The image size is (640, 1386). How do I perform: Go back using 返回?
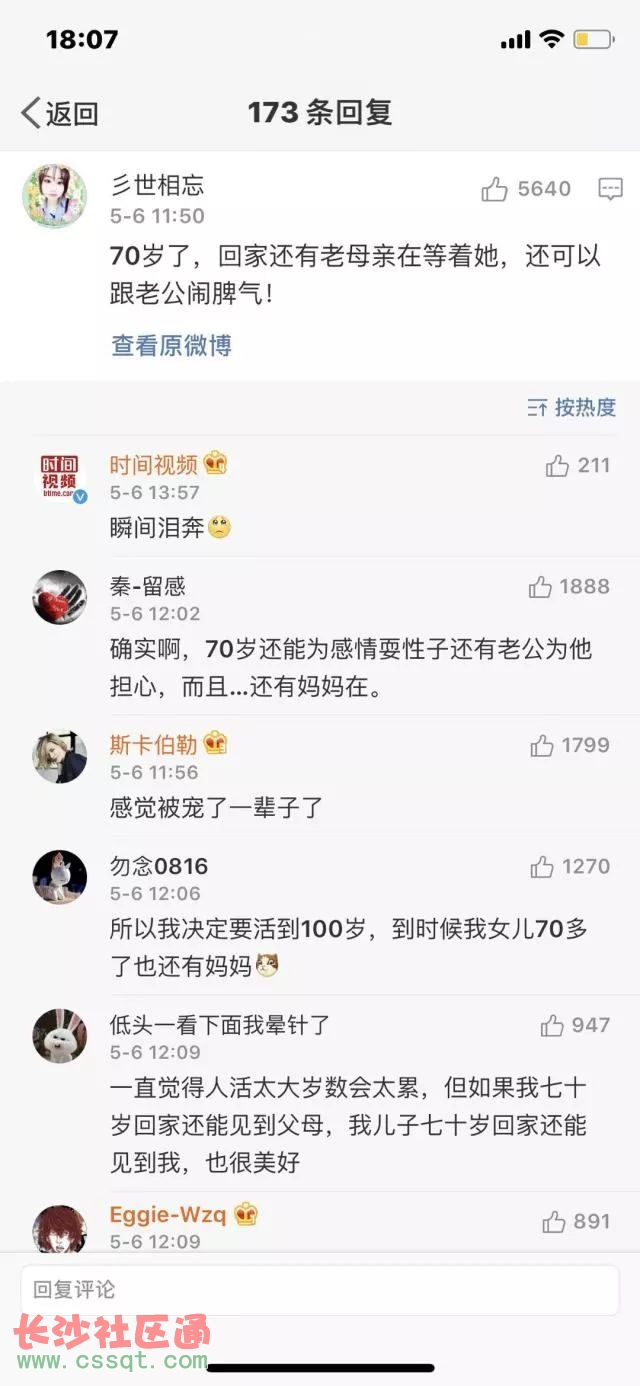[60, 113]
